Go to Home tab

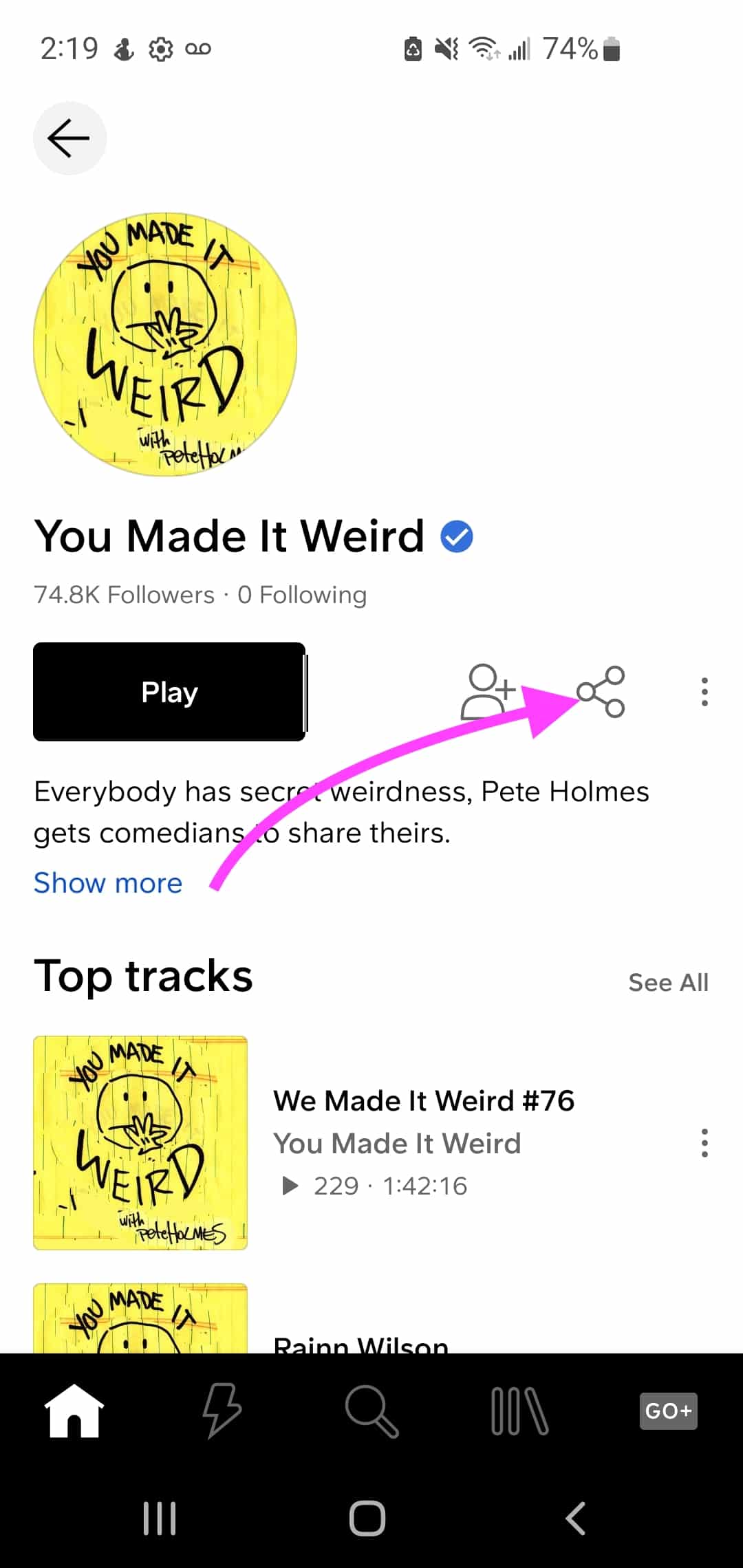pos(74,1411)
